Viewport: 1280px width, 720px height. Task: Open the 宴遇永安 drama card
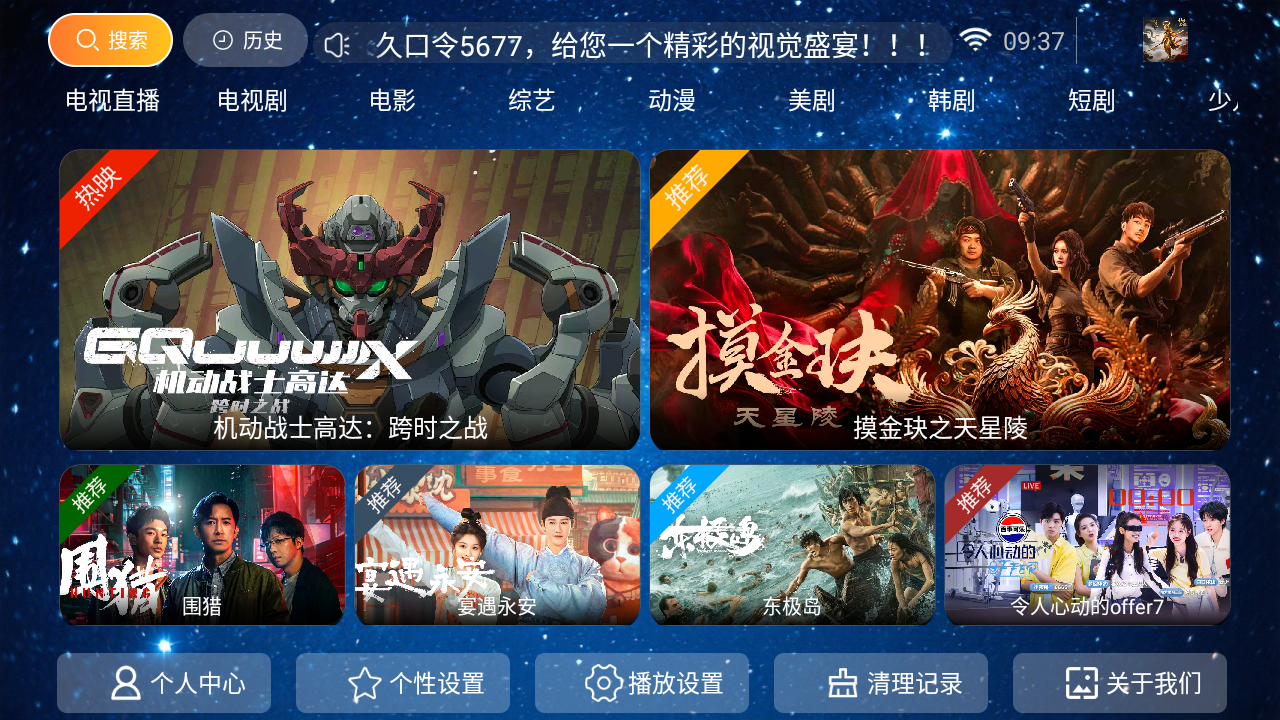[497, 545]
